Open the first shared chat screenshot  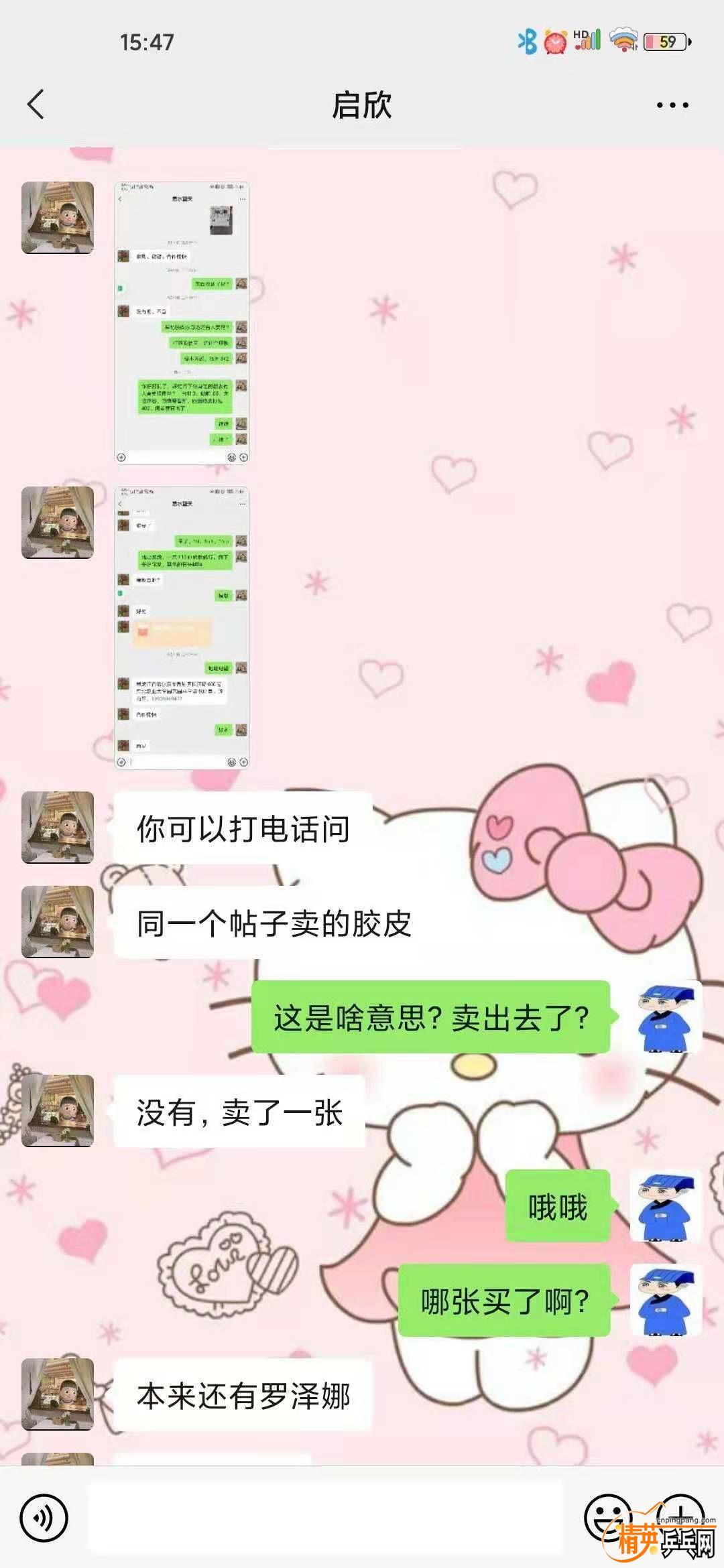182,322
